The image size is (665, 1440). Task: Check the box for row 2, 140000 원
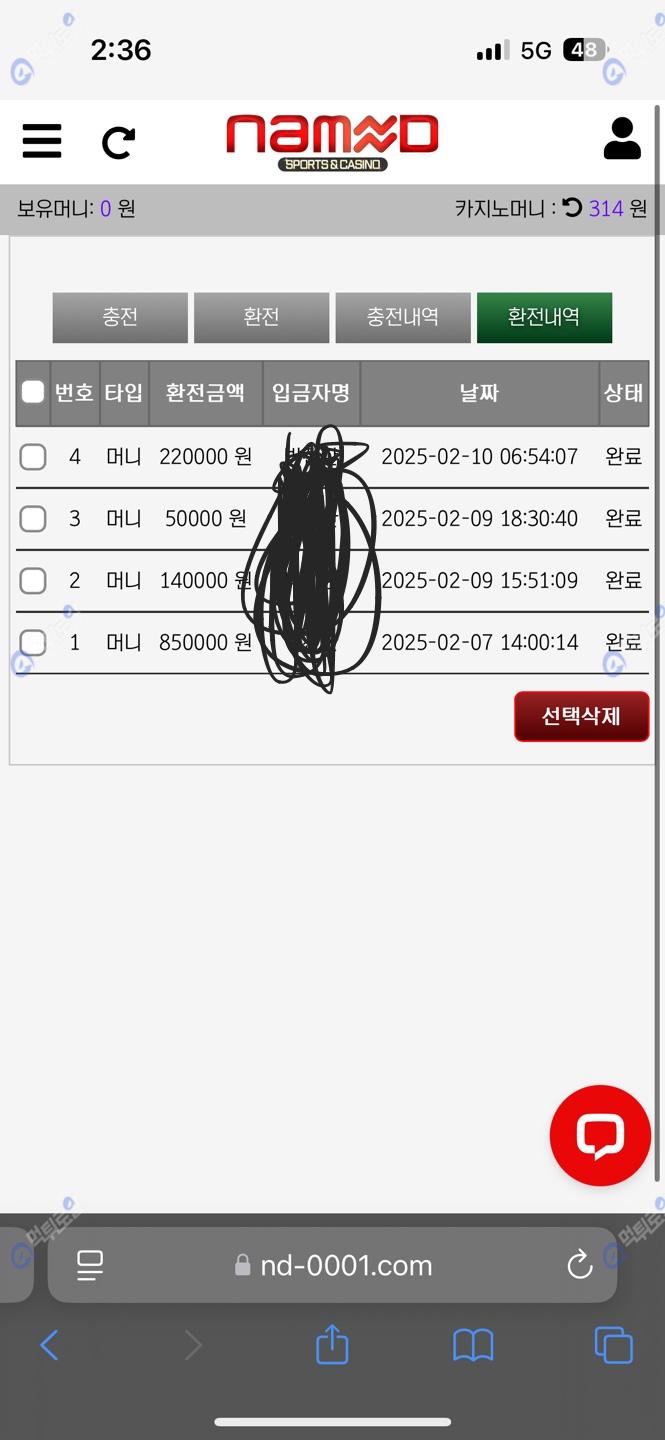tap(33, 581)
